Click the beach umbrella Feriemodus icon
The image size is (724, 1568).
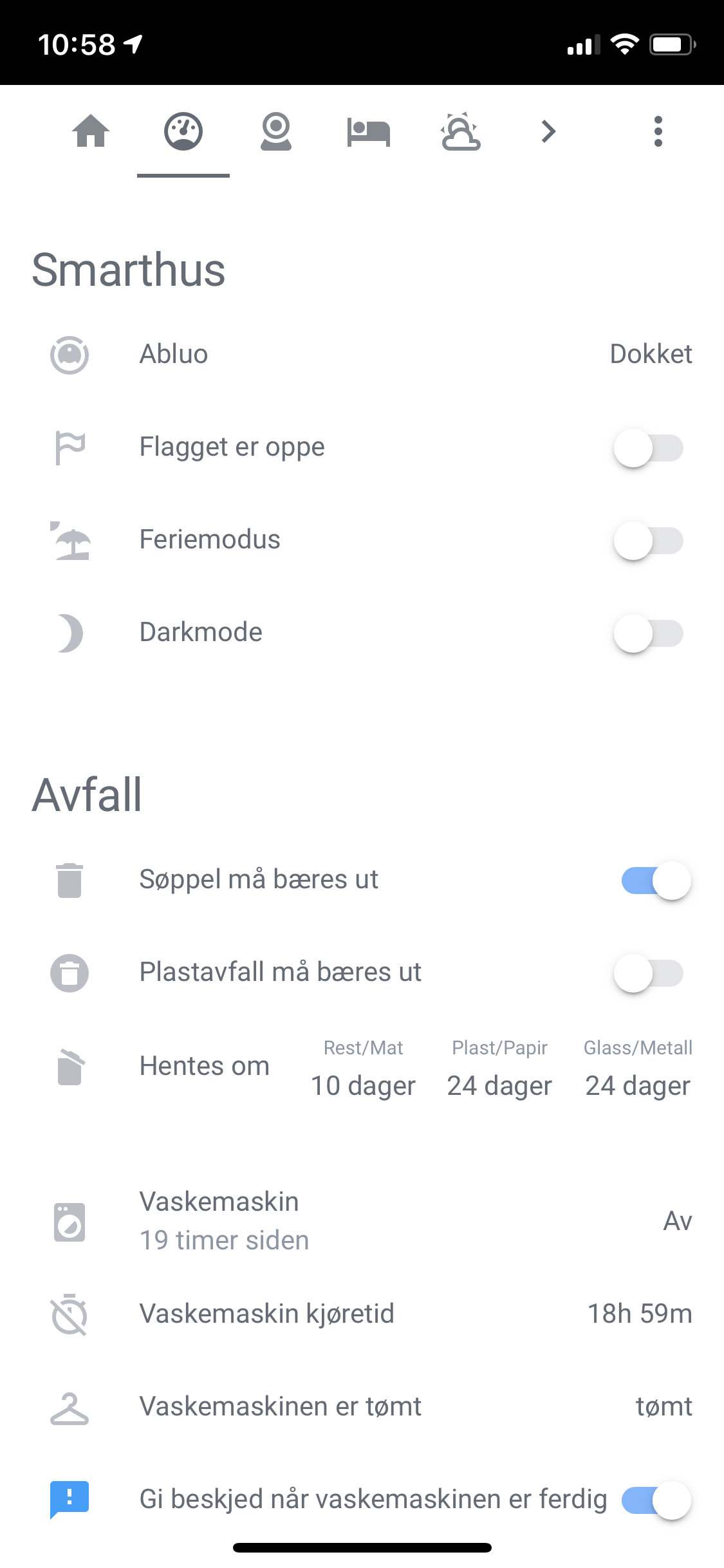[x=69, y=541]
